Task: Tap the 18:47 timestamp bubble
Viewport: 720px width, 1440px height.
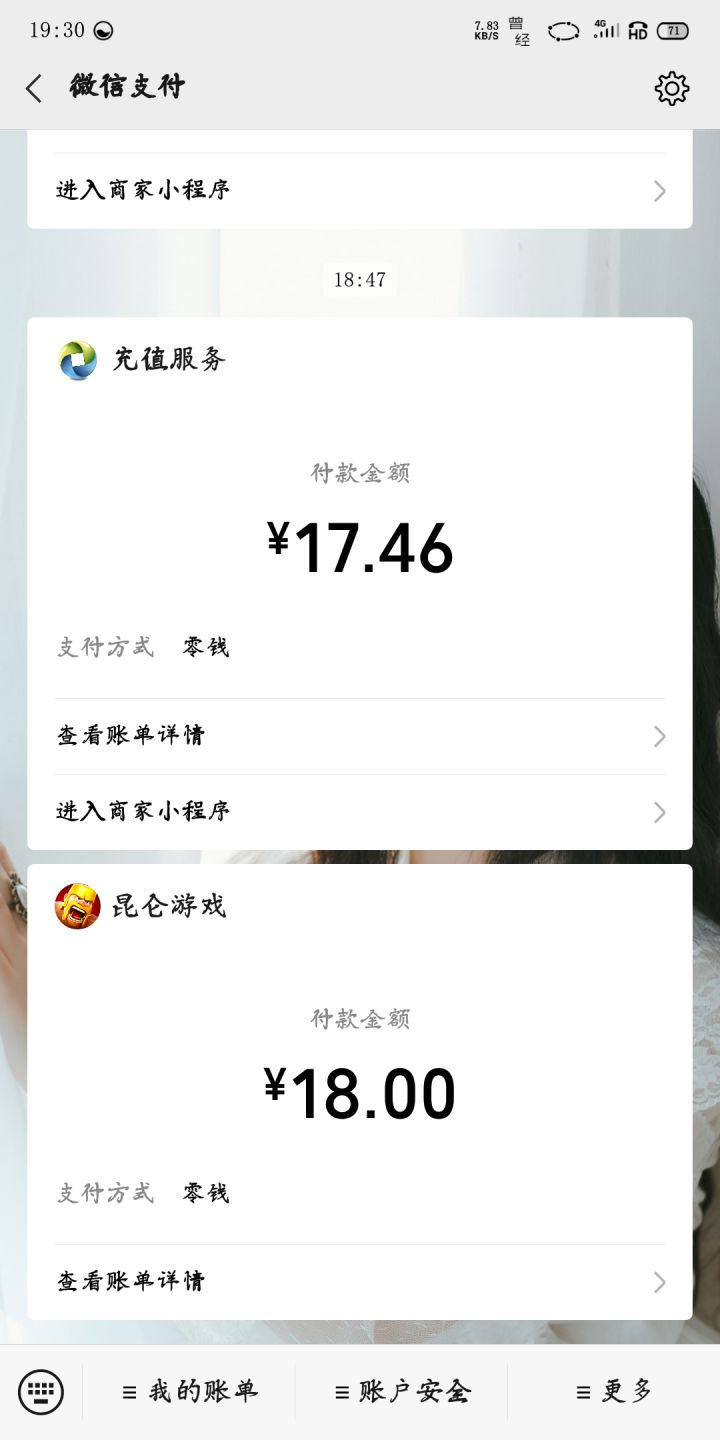Action: (361, 280)
